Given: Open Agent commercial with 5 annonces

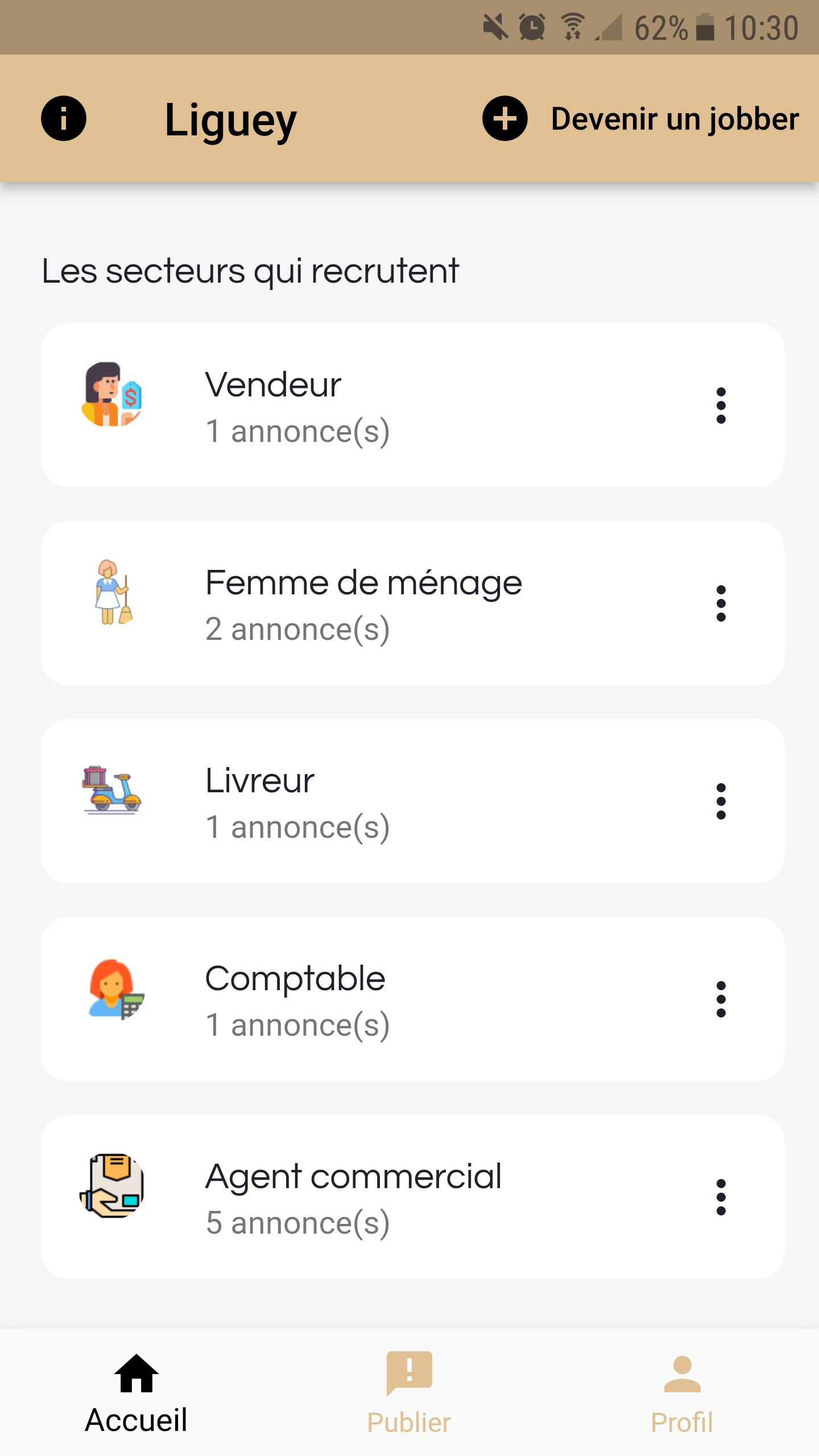Looking at the screenshot, I should tap(413, 1197).
